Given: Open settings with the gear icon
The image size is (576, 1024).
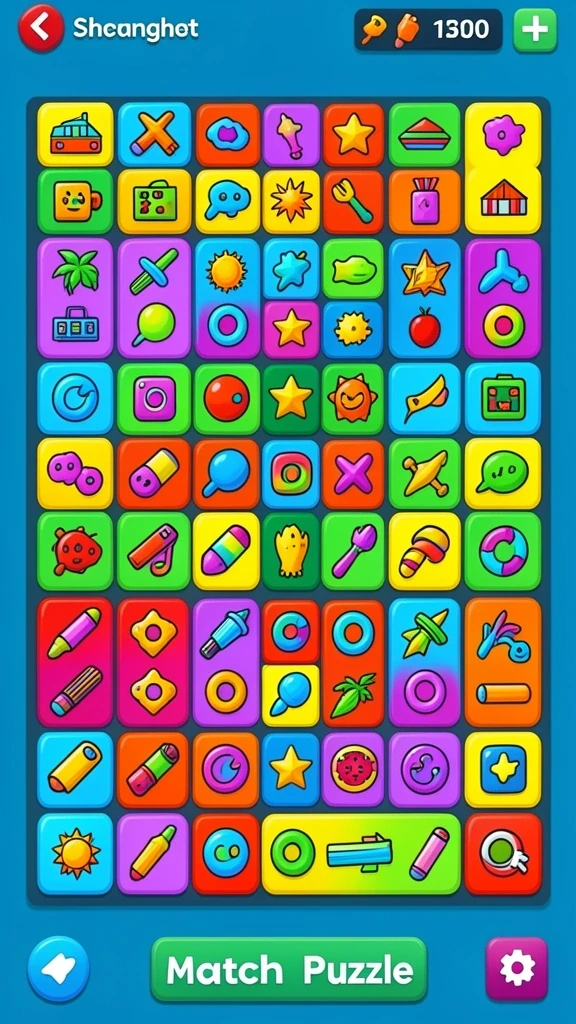Looking at the screenshot, I should (x=517, y=969).
